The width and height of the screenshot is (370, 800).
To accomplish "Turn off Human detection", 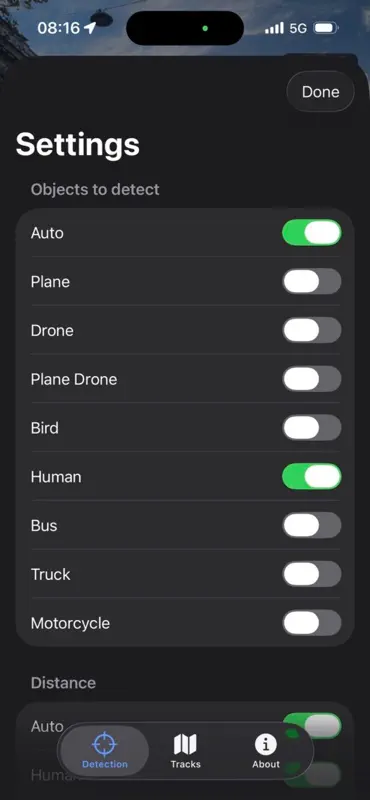I will click(312, 477).
